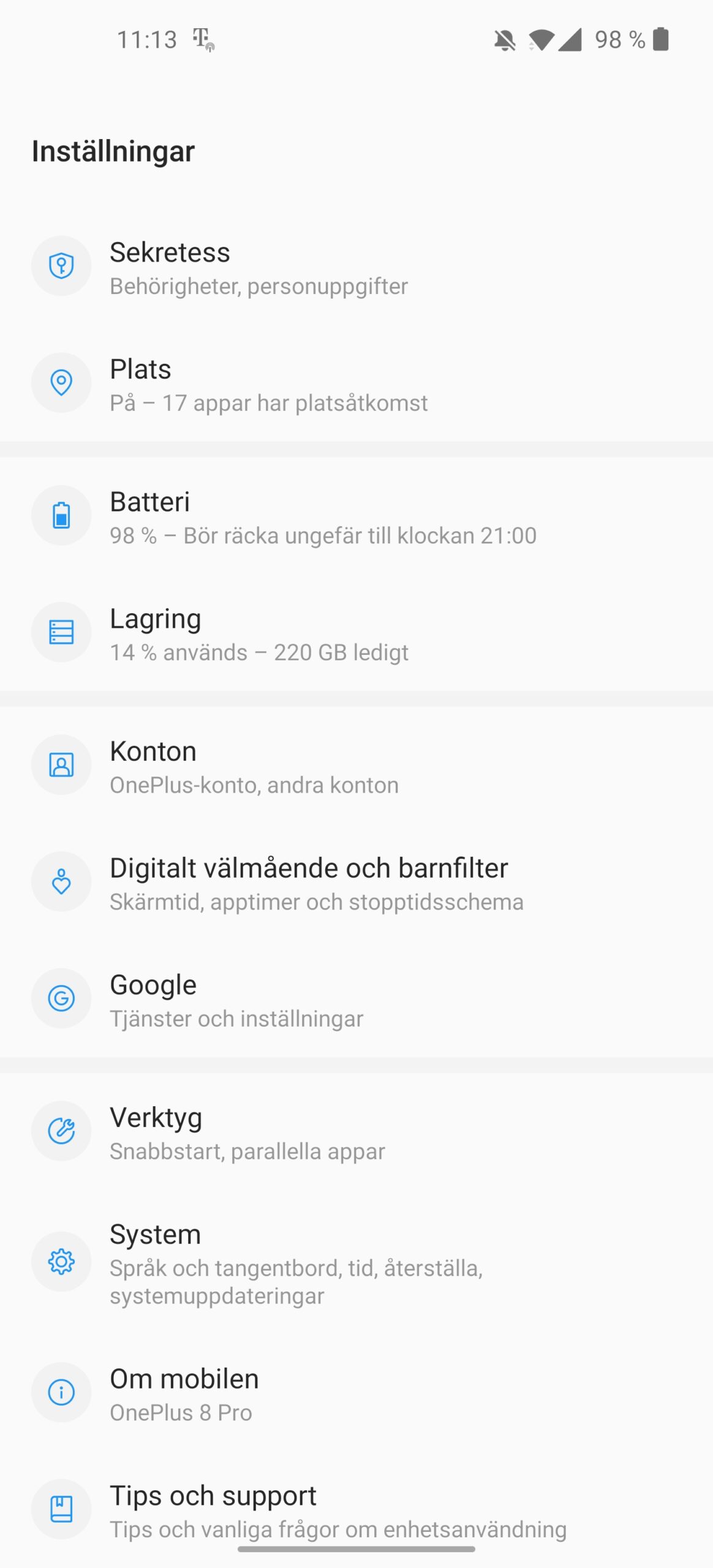Open Om mobilen
713x1568 pixels.
point(356,1393)
